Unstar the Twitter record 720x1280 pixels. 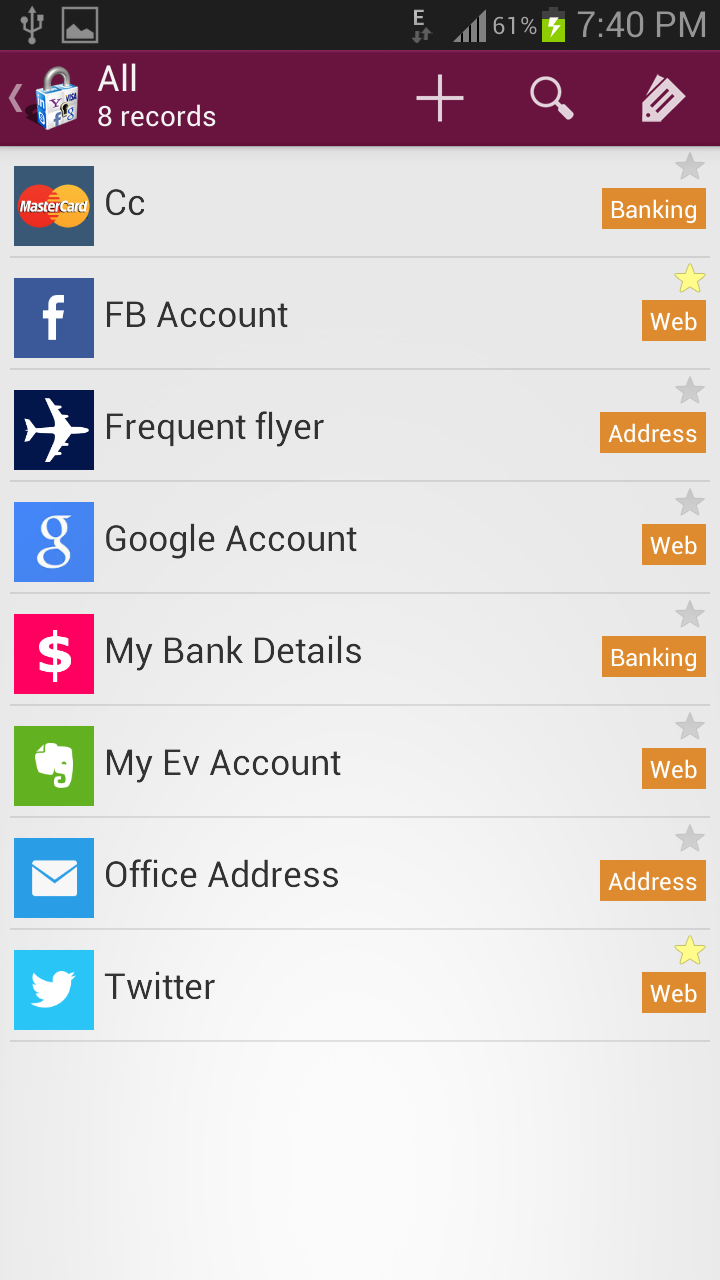pyautogui.click(x=689, y=951)
